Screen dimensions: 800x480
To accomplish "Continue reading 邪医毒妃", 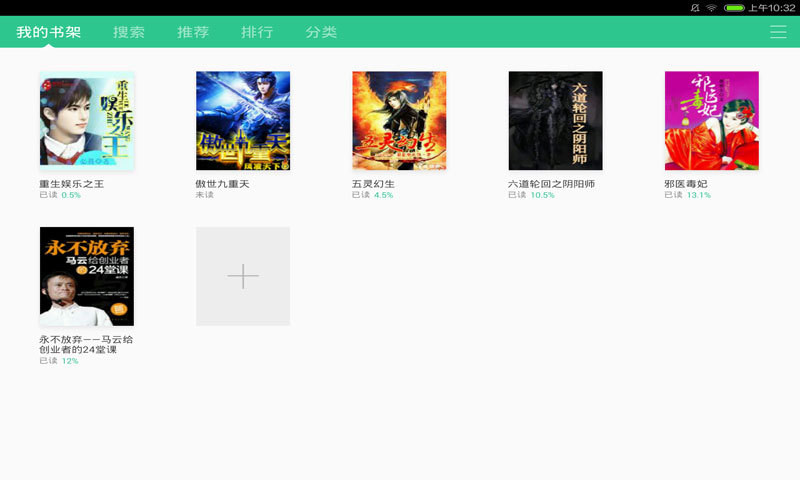I will point(711,121).
